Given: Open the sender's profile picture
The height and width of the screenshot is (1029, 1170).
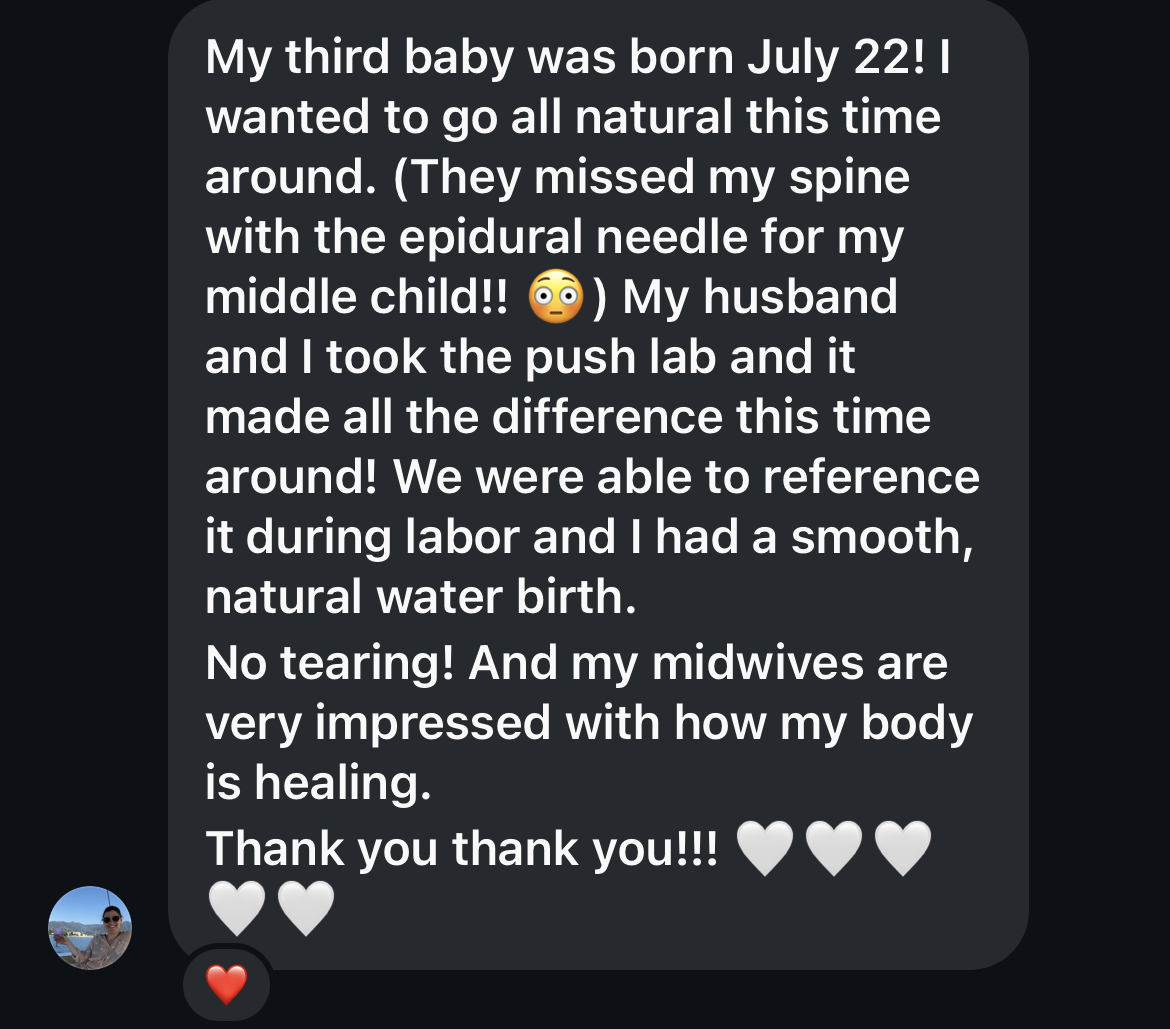Looking at the screenshot, I should tap(90, 927).
